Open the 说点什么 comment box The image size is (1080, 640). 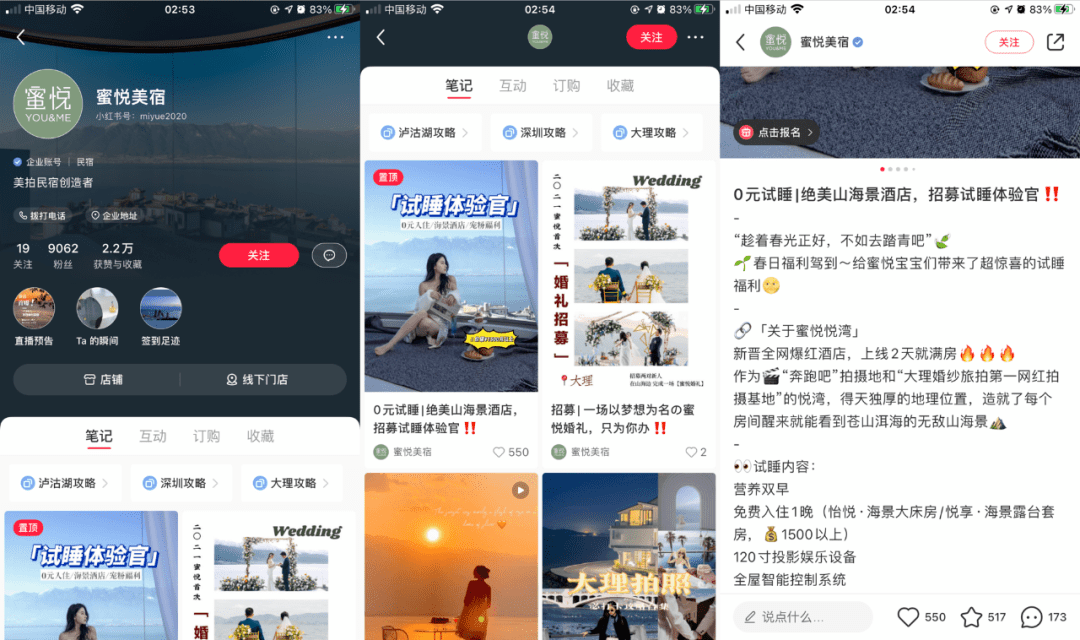tap(803, 617)
